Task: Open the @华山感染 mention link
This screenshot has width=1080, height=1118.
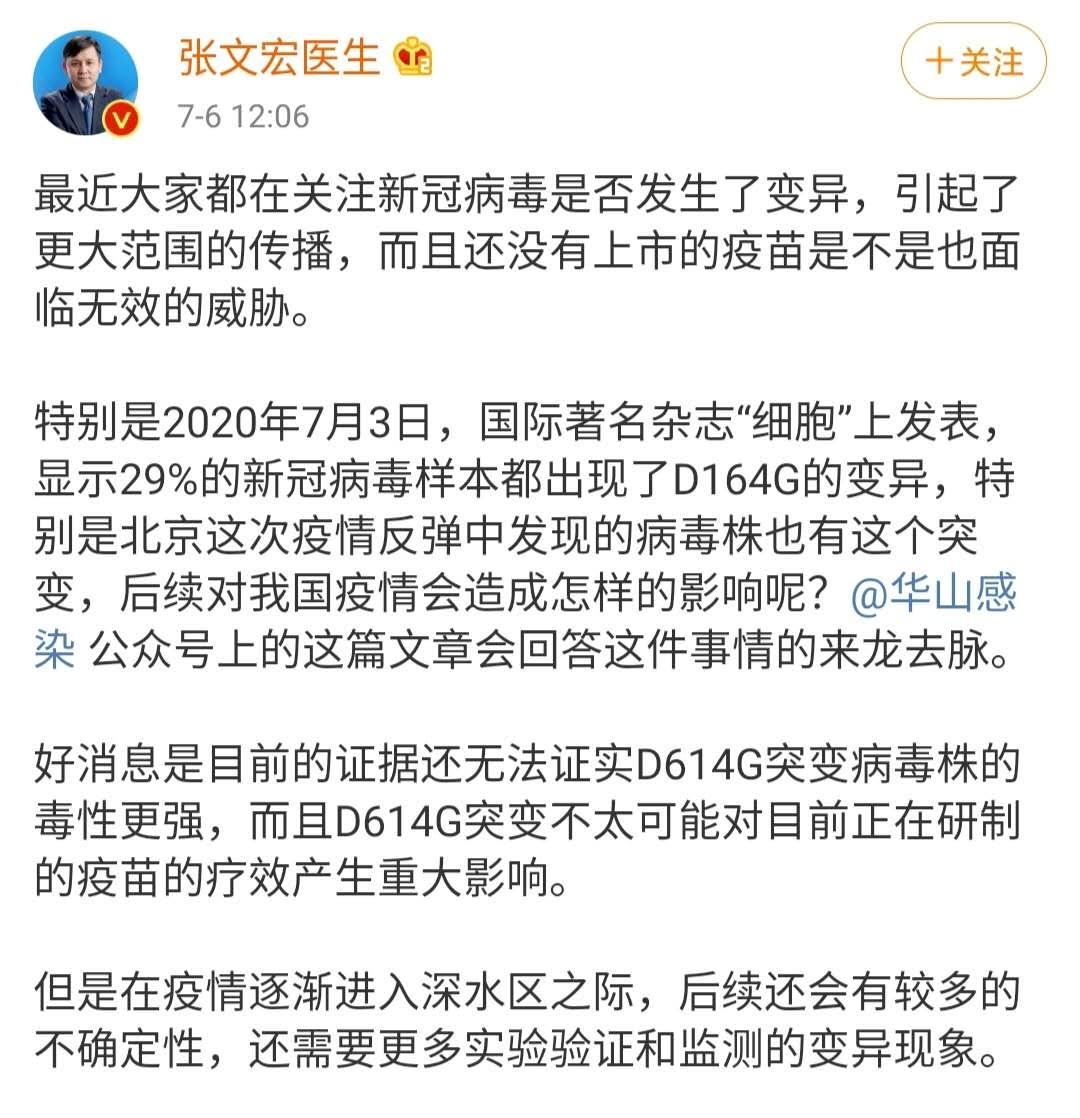Action: [x=932, y=597]
